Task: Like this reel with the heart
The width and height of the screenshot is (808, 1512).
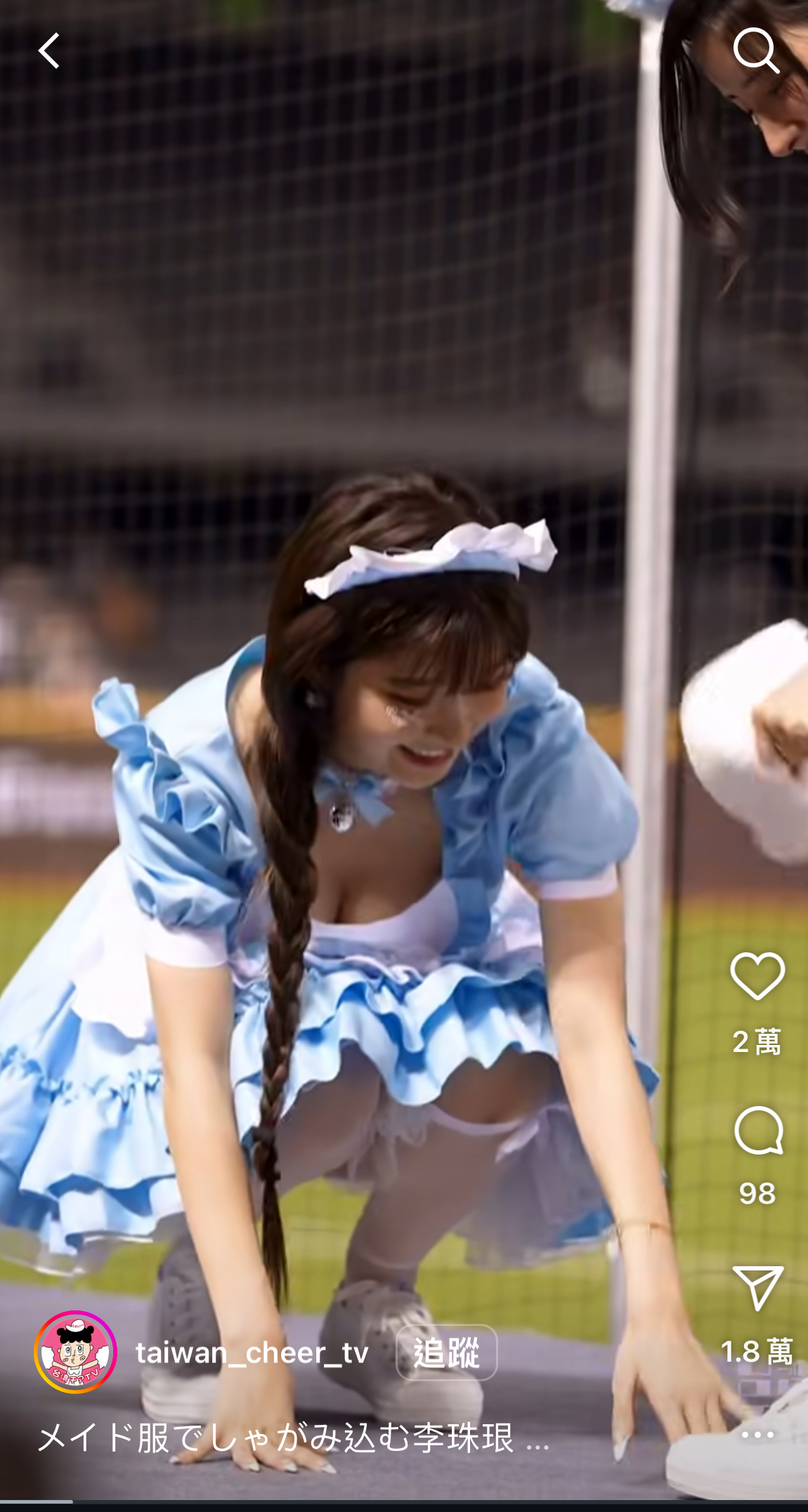Action: click(x=757, y=975)
